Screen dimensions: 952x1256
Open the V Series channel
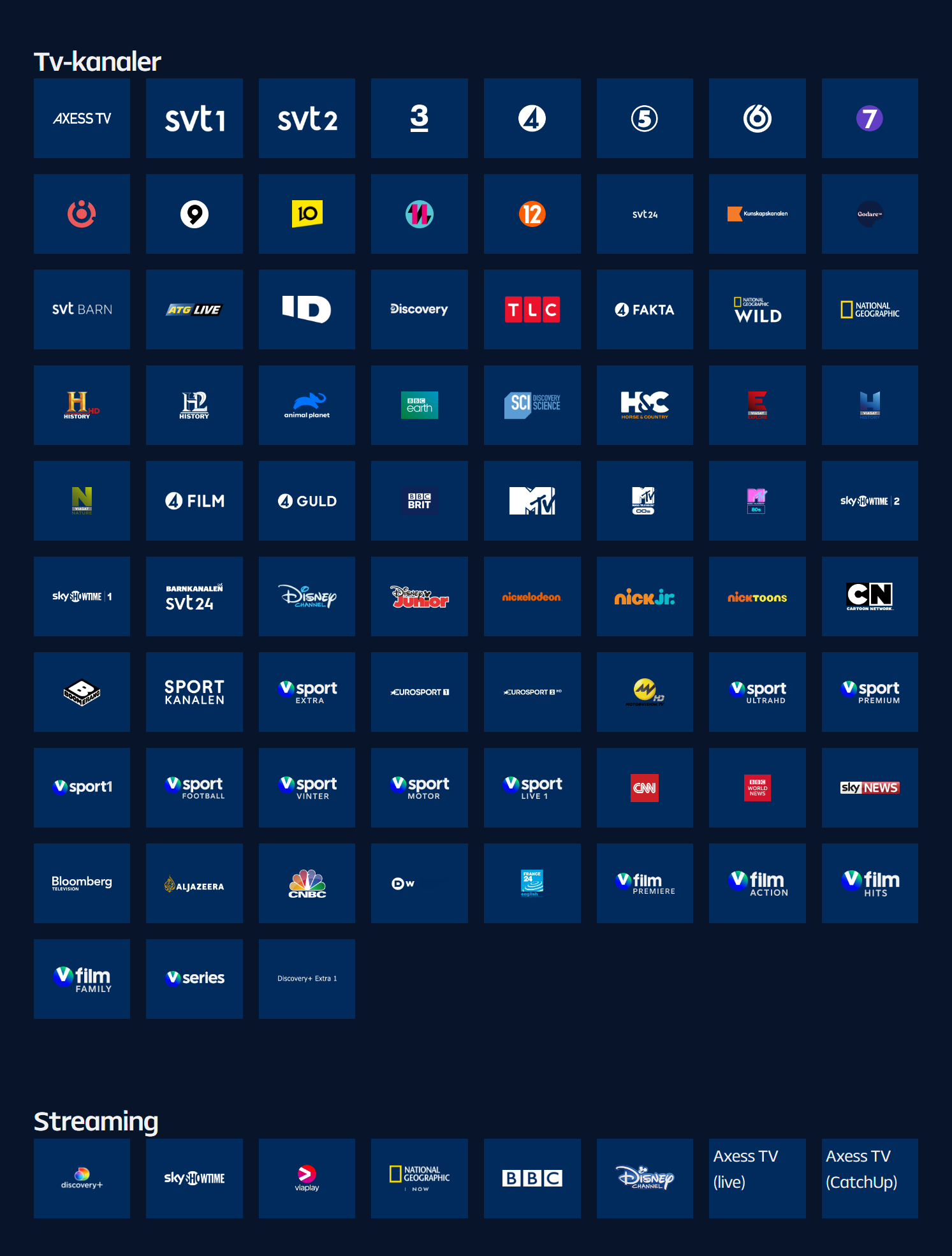[194, 979]
